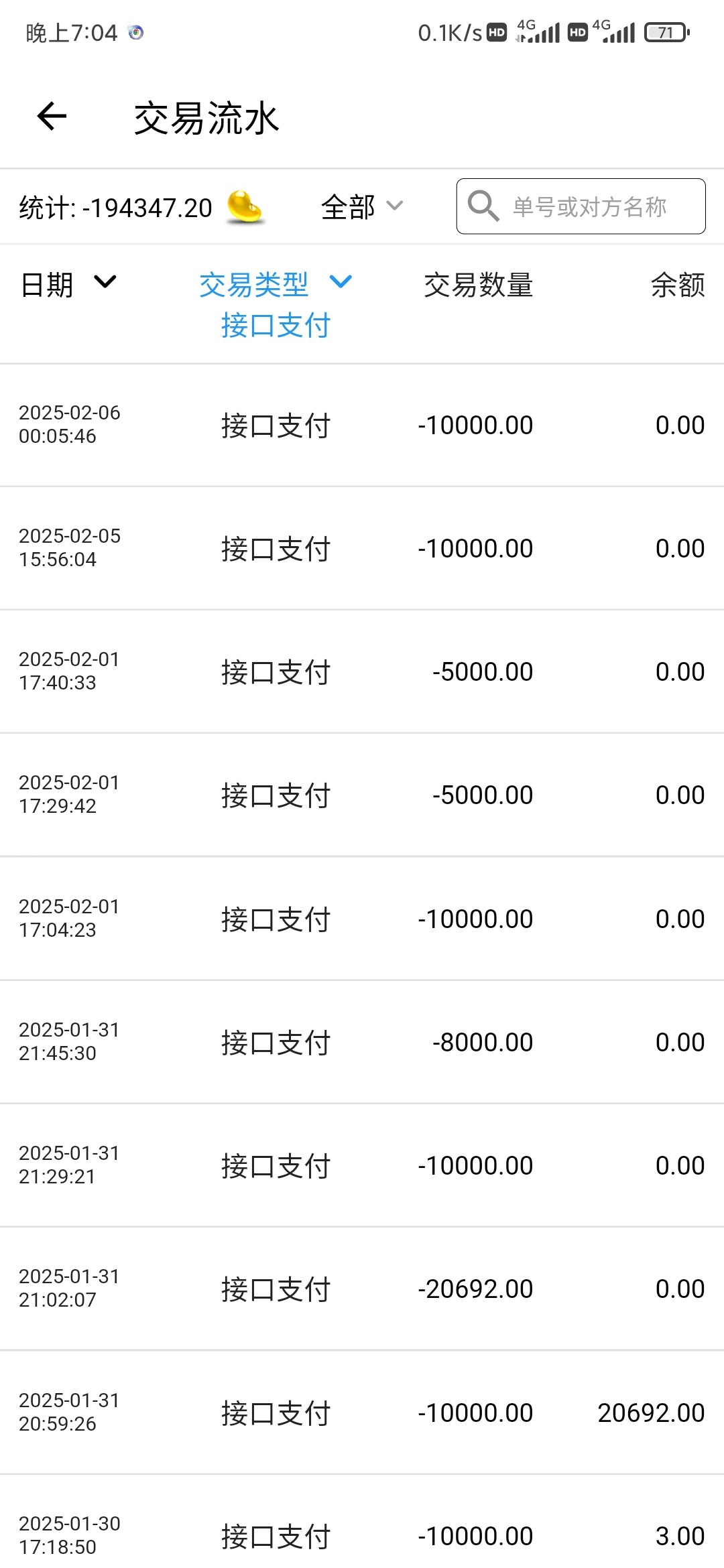The height and width of the screenshot is (1568, 724).
Task: Open transaction from 2025-02-05 15:56:04
Action: 362,548
